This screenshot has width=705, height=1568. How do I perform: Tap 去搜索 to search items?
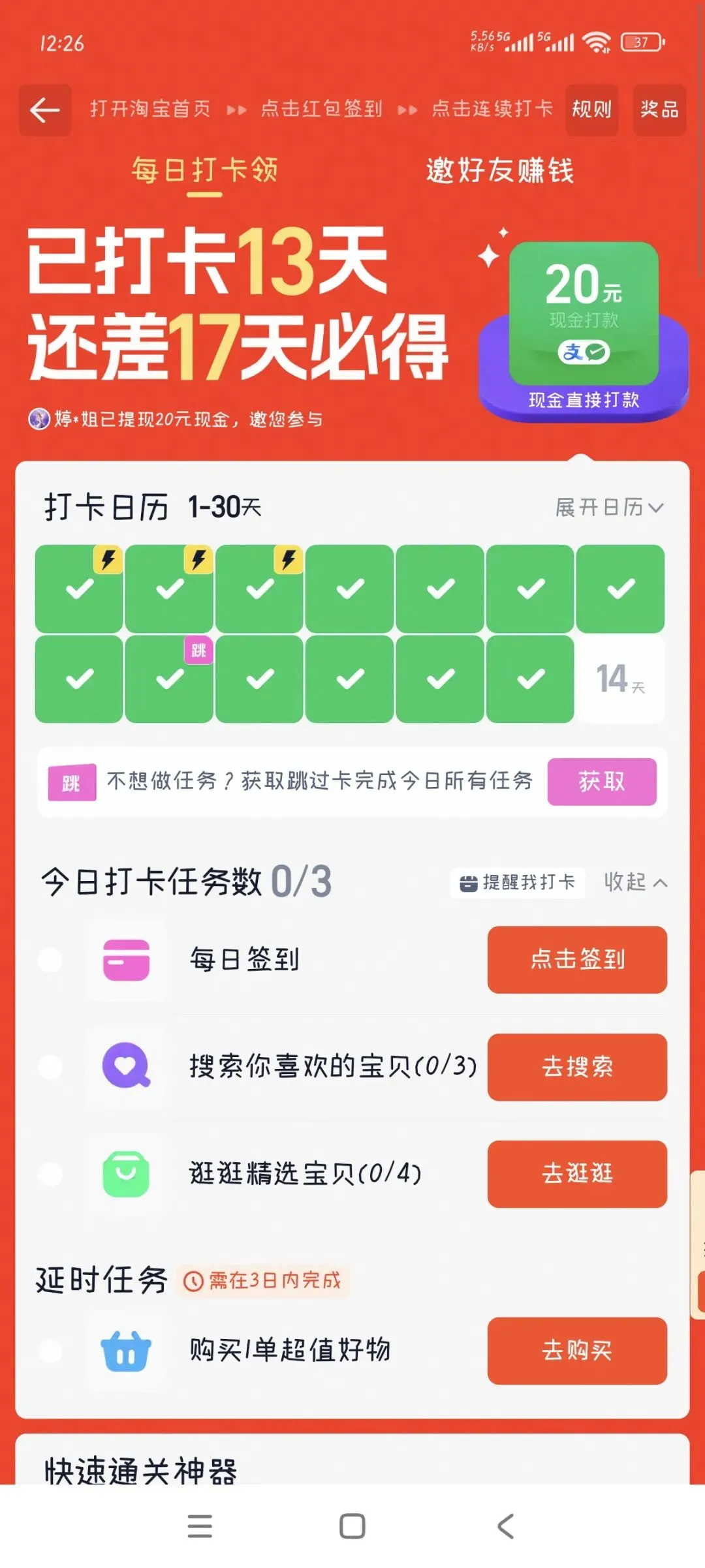pyautogui.click(x=577, y=1067)
